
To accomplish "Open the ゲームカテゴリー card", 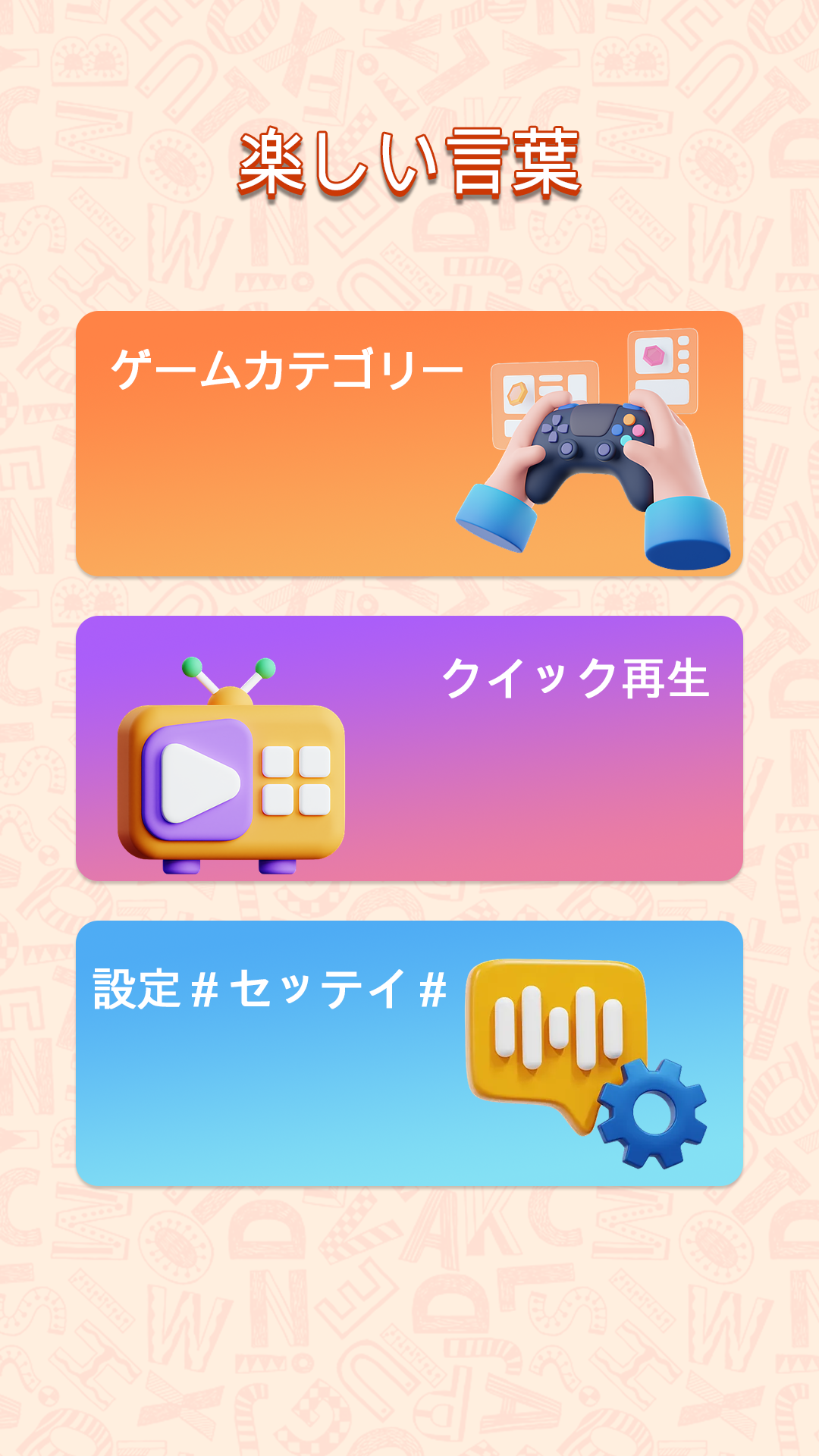I will click(409, 444).
